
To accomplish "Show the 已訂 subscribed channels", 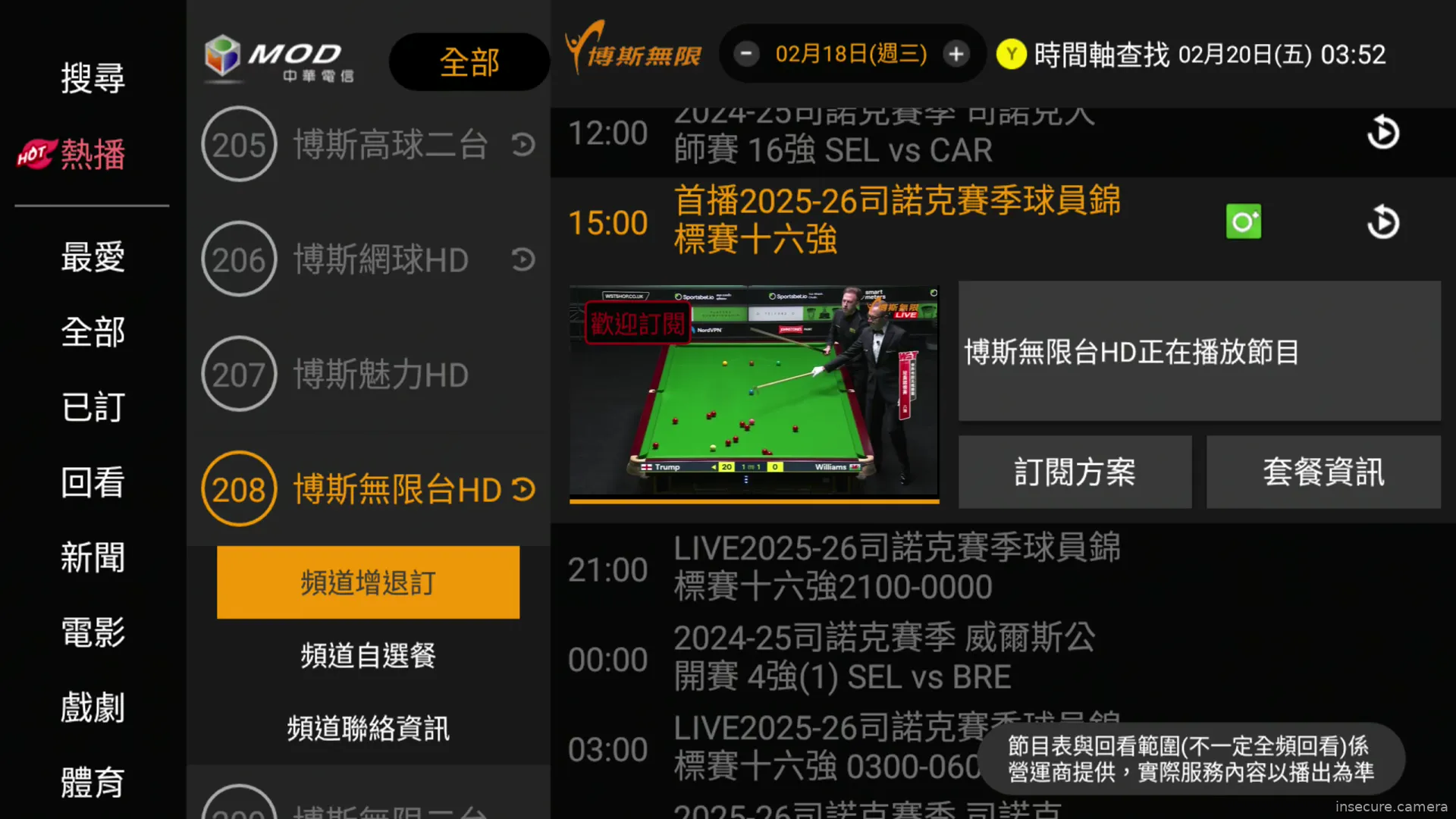I will coord(93,408).
